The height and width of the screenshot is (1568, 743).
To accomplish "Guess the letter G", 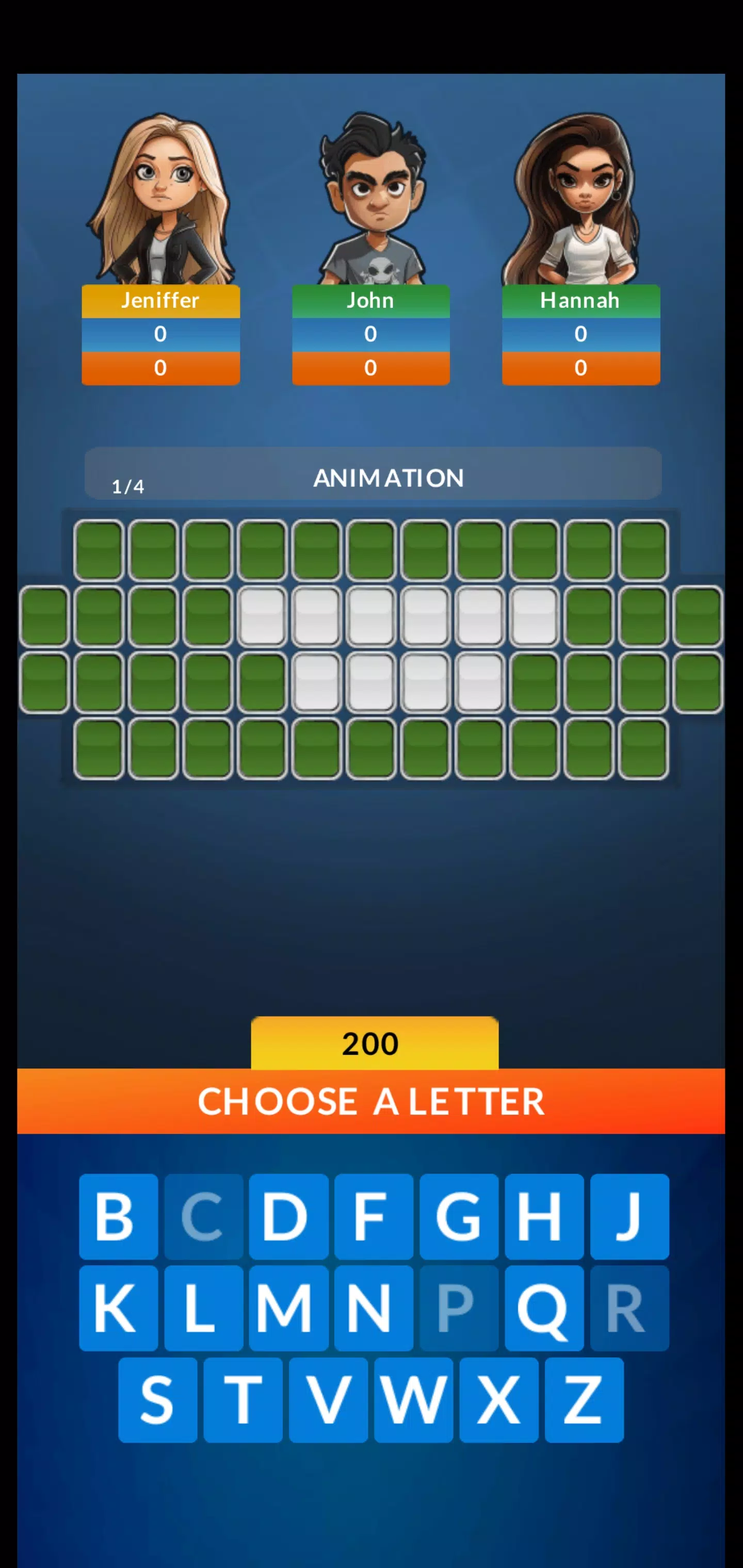I will point(459,1217).
